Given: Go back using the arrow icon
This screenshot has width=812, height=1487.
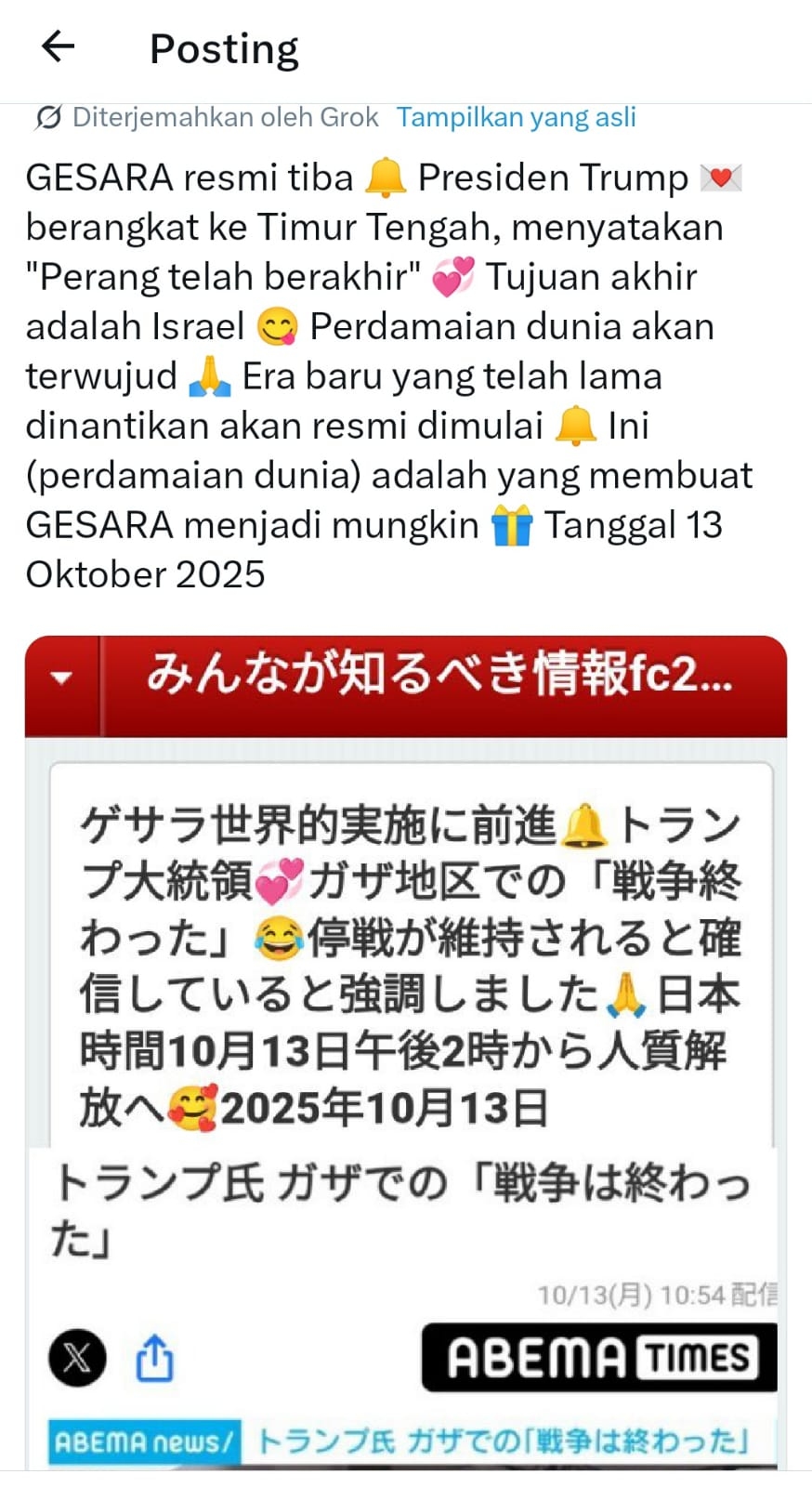Looking at the screenshot, I should (x=58, y=46).
